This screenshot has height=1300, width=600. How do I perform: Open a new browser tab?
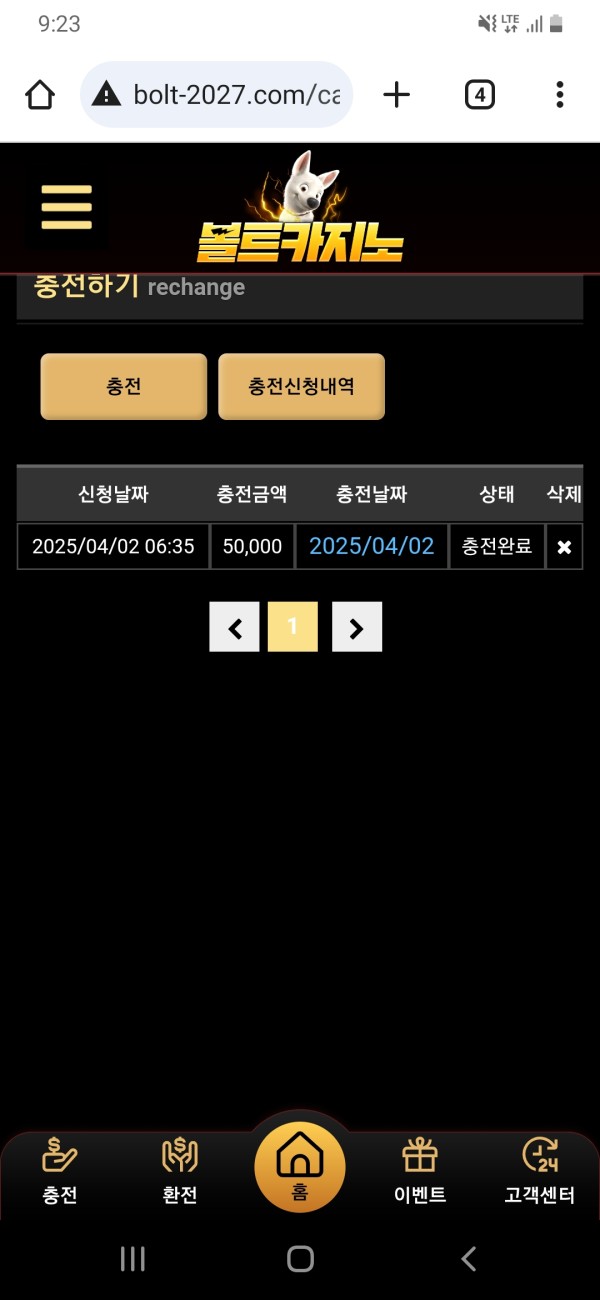click(x=397, y=95)
